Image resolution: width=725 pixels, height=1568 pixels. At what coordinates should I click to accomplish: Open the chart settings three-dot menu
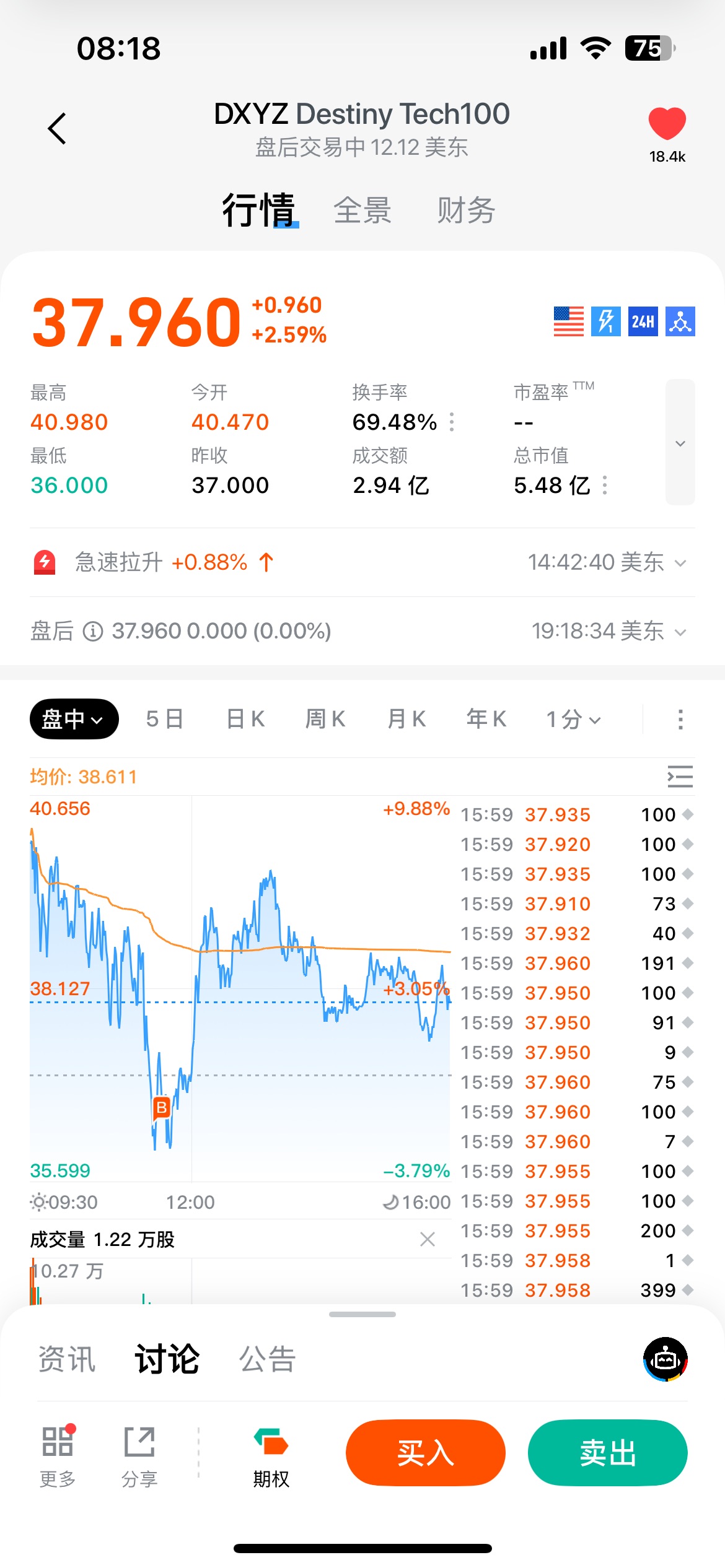pyautogui.click(x=680, y=720)
